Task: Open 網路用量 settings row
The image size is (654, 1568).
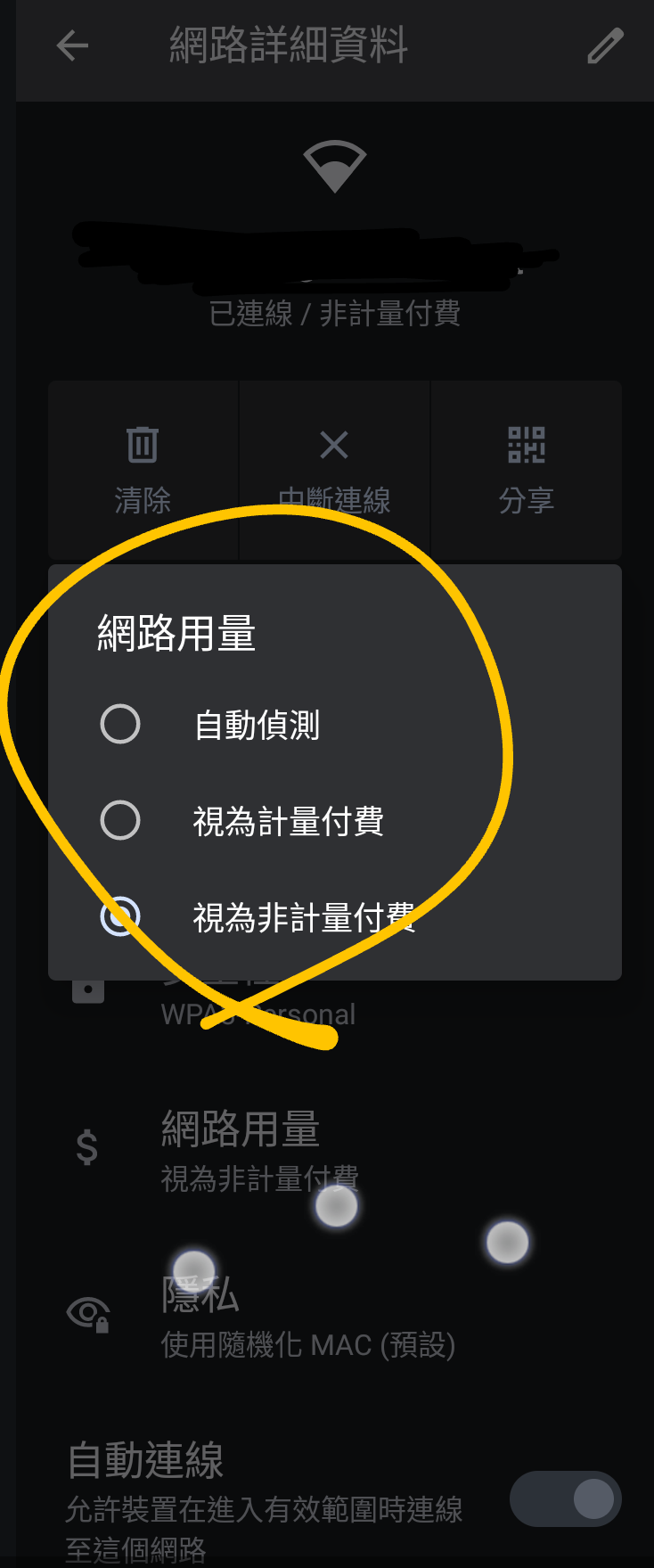Action: point(258,1150)
